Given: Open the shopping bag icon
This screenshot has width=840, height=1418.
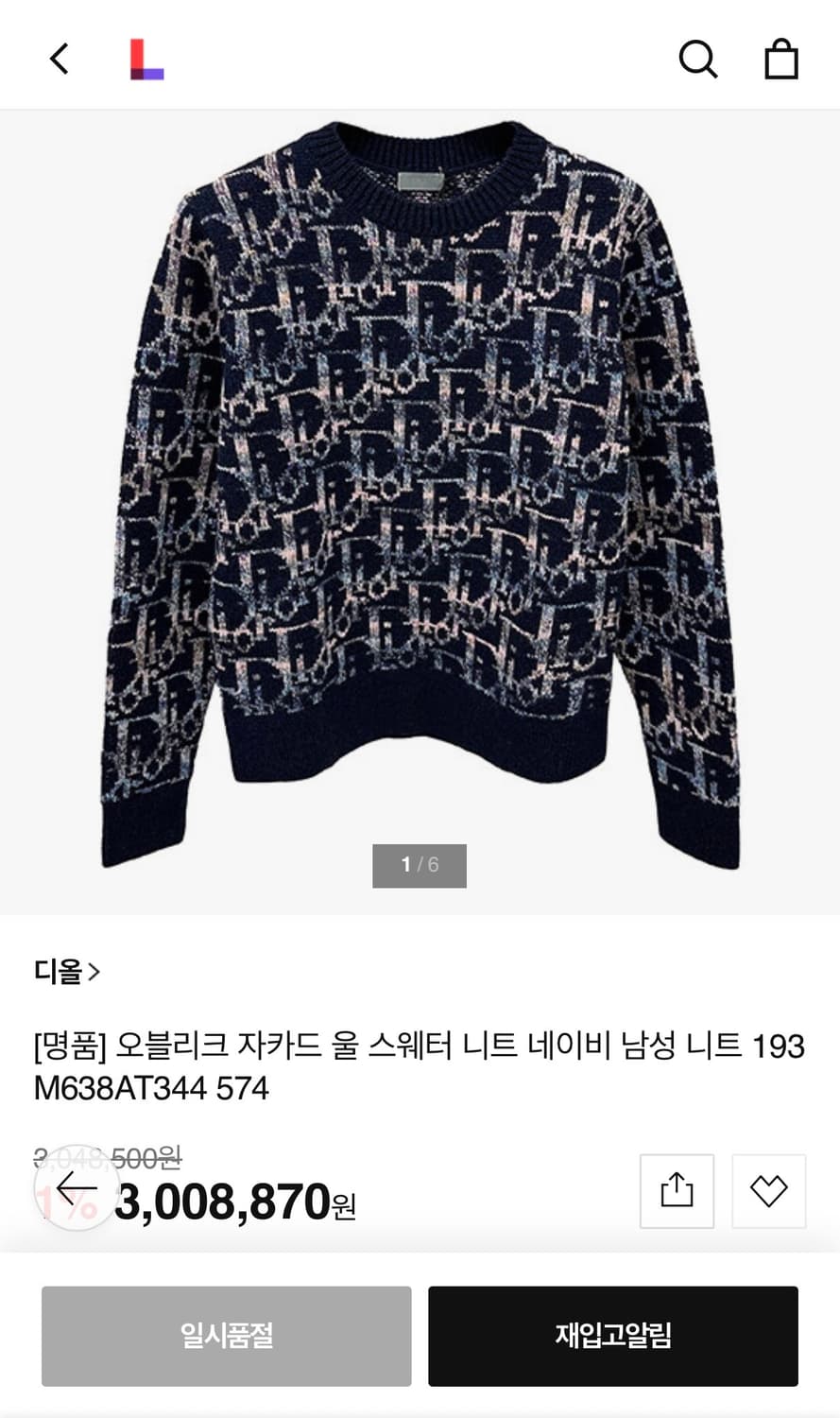Looking at the screenshot, I should pos(781,59).
